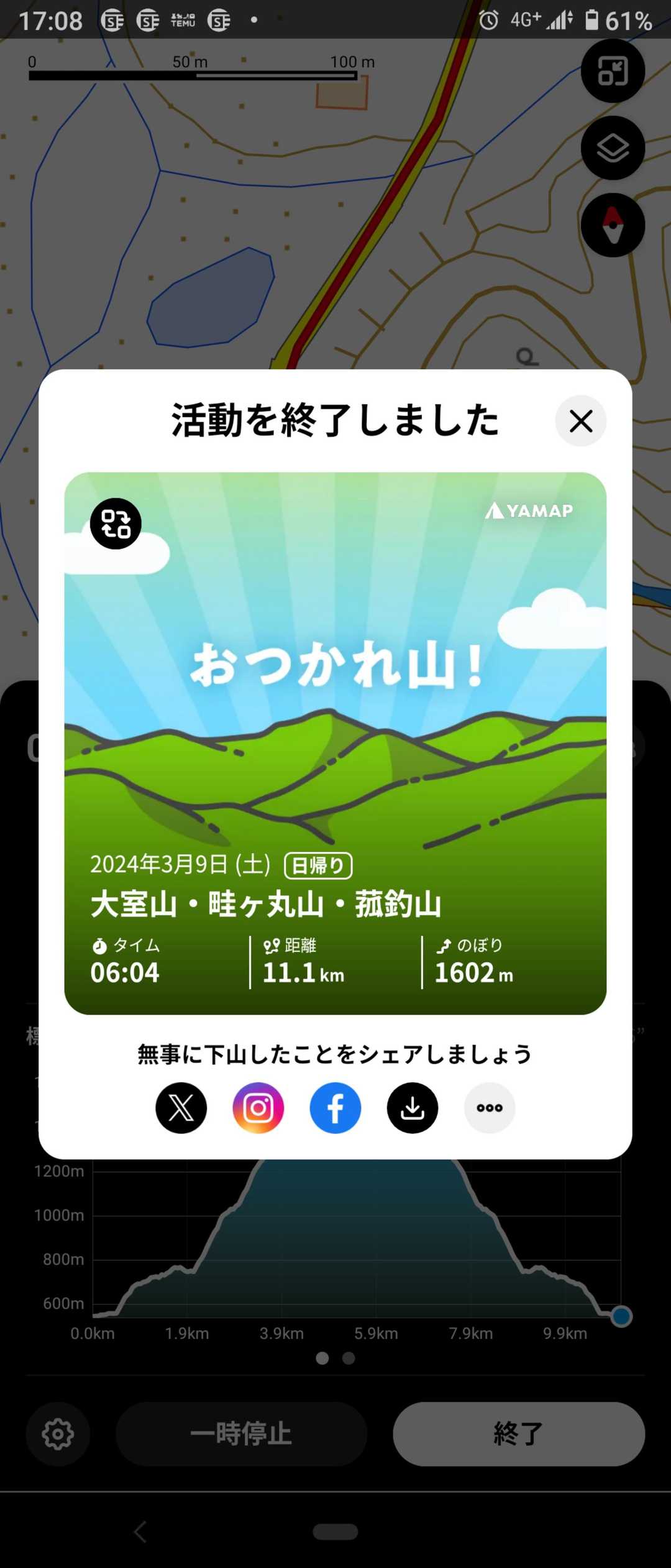Tap the 終了 finish button
The image size is (671, 1568).
tap(519, 1434)
